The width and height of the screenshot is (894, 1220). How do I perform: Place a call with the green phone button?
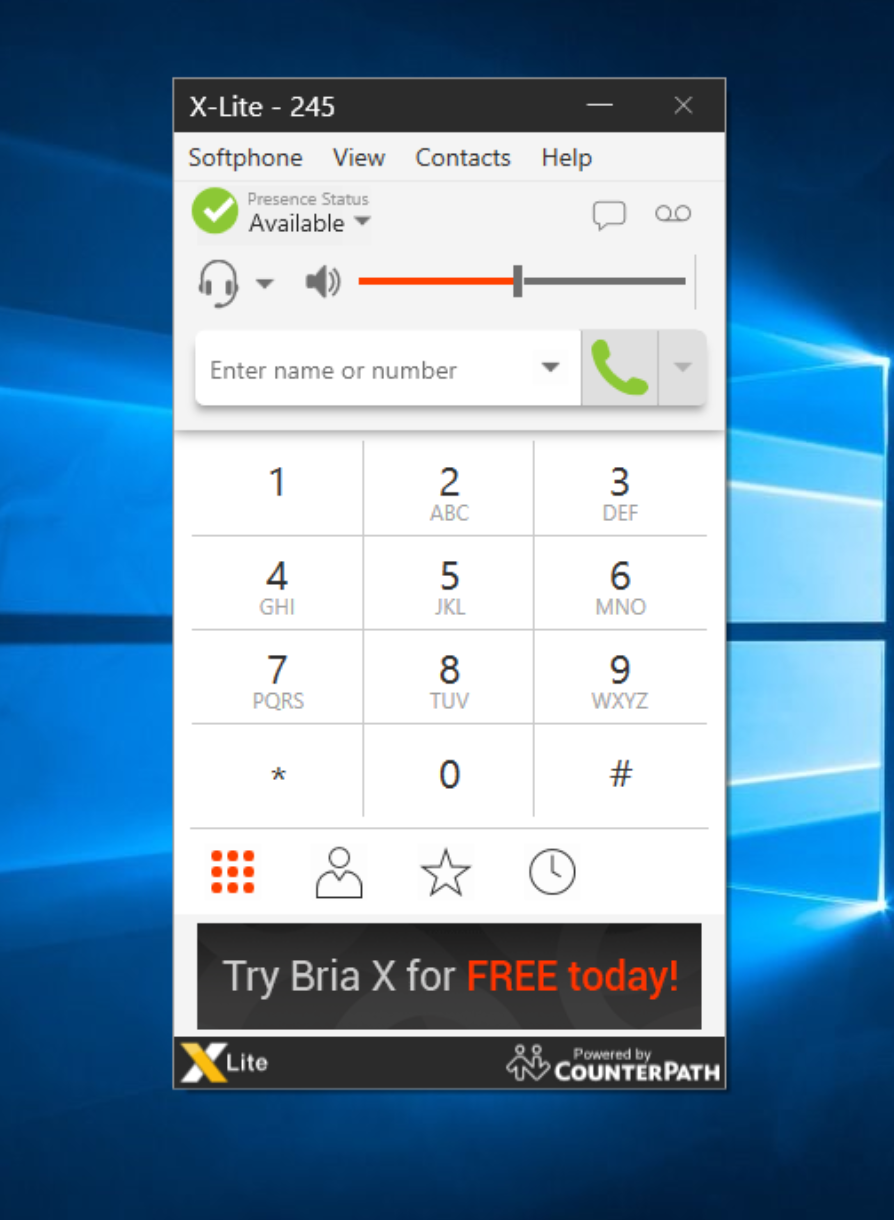[x=619, y=368]
